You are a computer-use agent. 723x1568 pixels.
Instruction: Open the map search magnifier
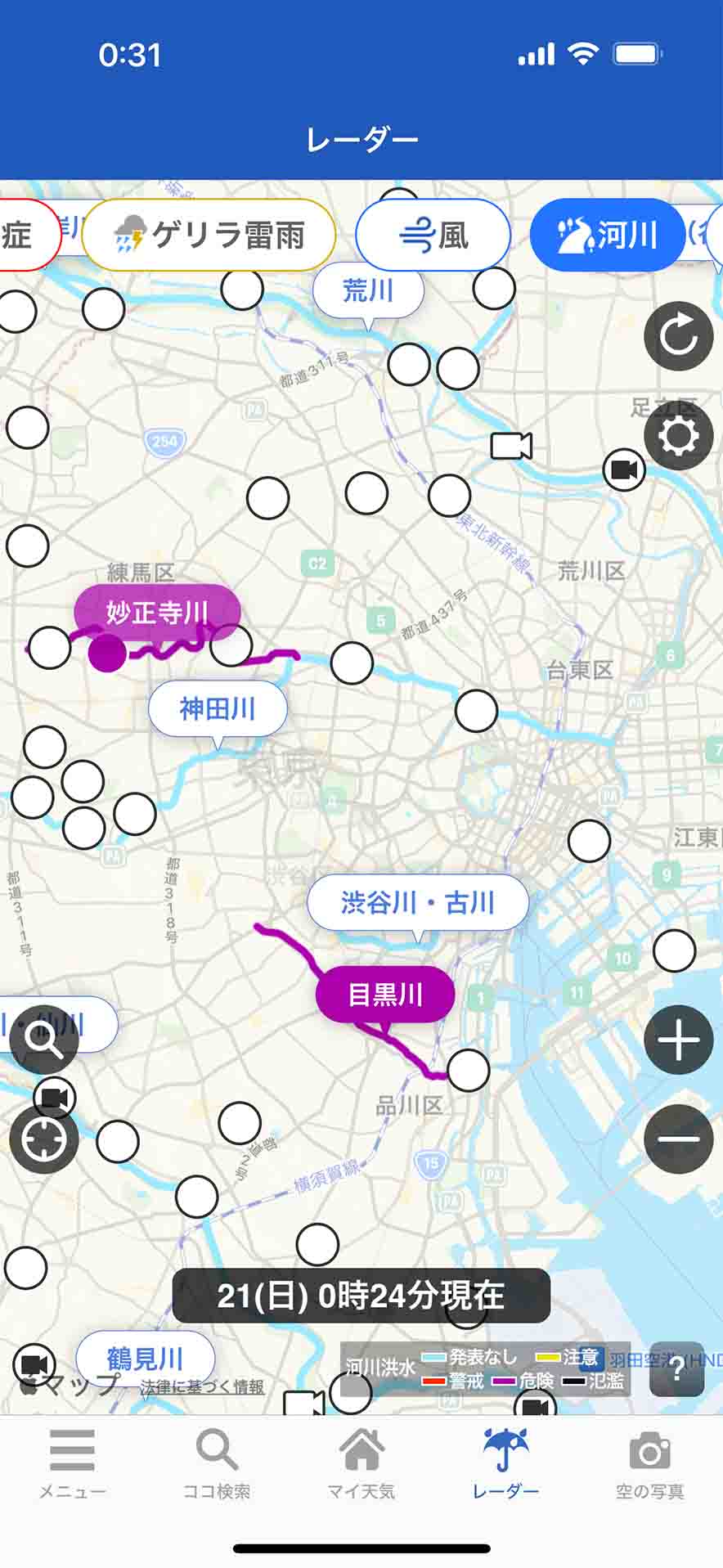[x=44, y=1040]
